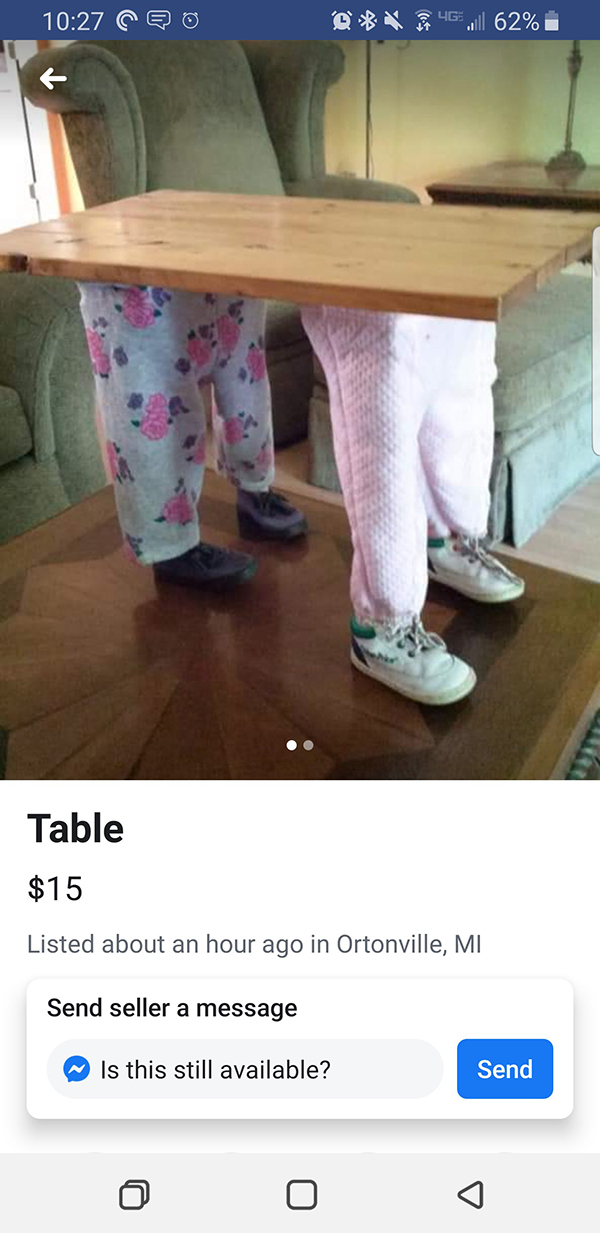The height and width of the screenshot is (1233, 600).
Task: Edit the "Is this still available?" message field
Action: 245,1069
